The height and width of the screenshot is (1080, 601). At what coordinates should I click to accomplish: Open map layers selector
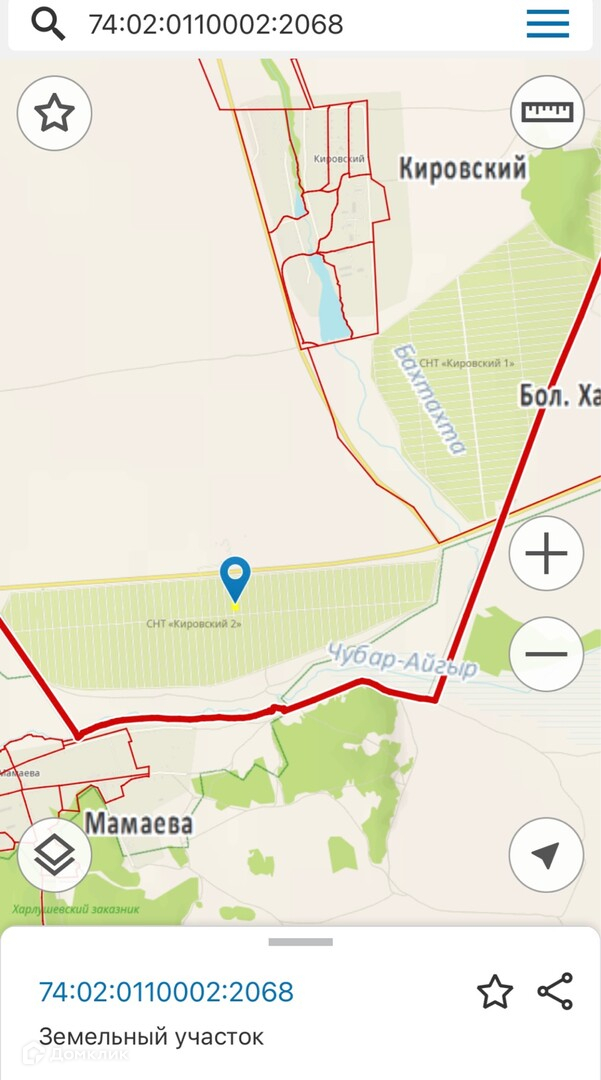[x=54, y=855]
